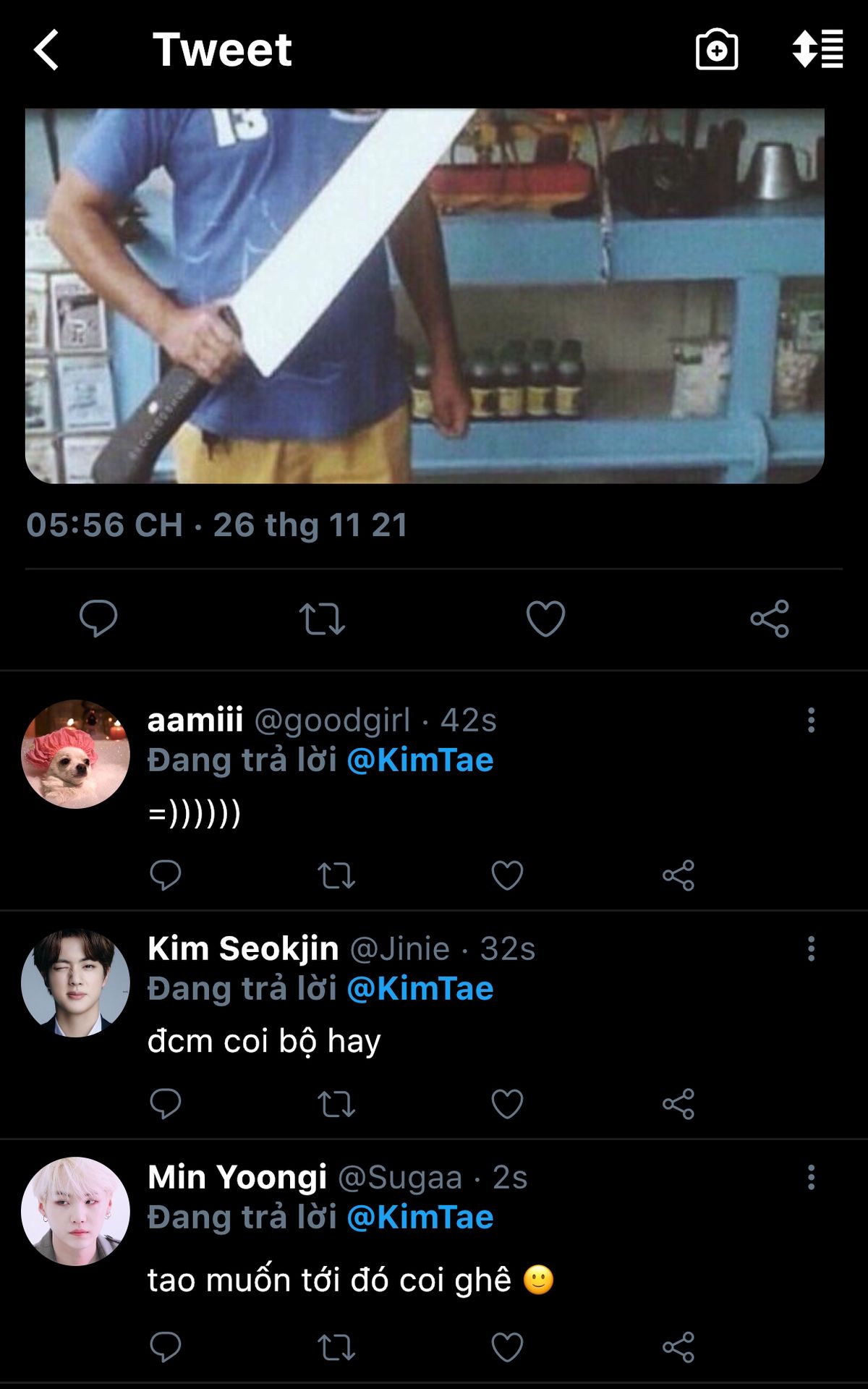Reply to the main tweet

[x=98, y=619]
